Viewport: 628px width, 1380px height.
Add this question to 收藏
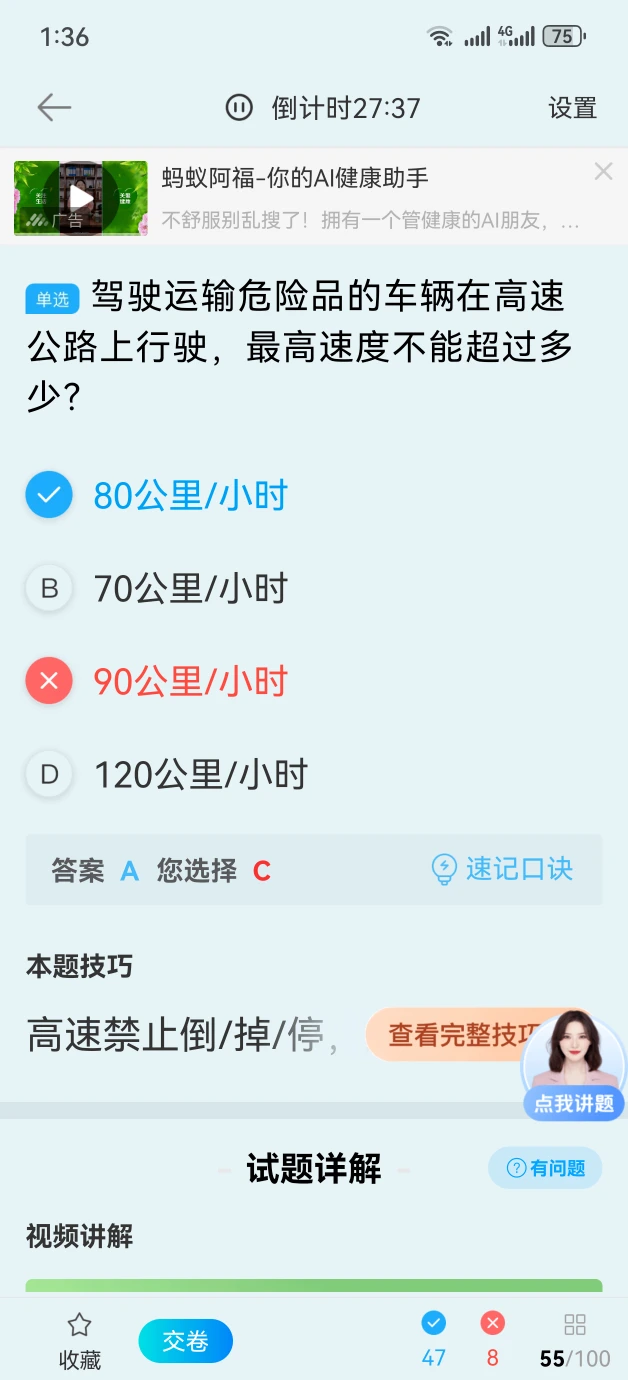[79, 1340]
